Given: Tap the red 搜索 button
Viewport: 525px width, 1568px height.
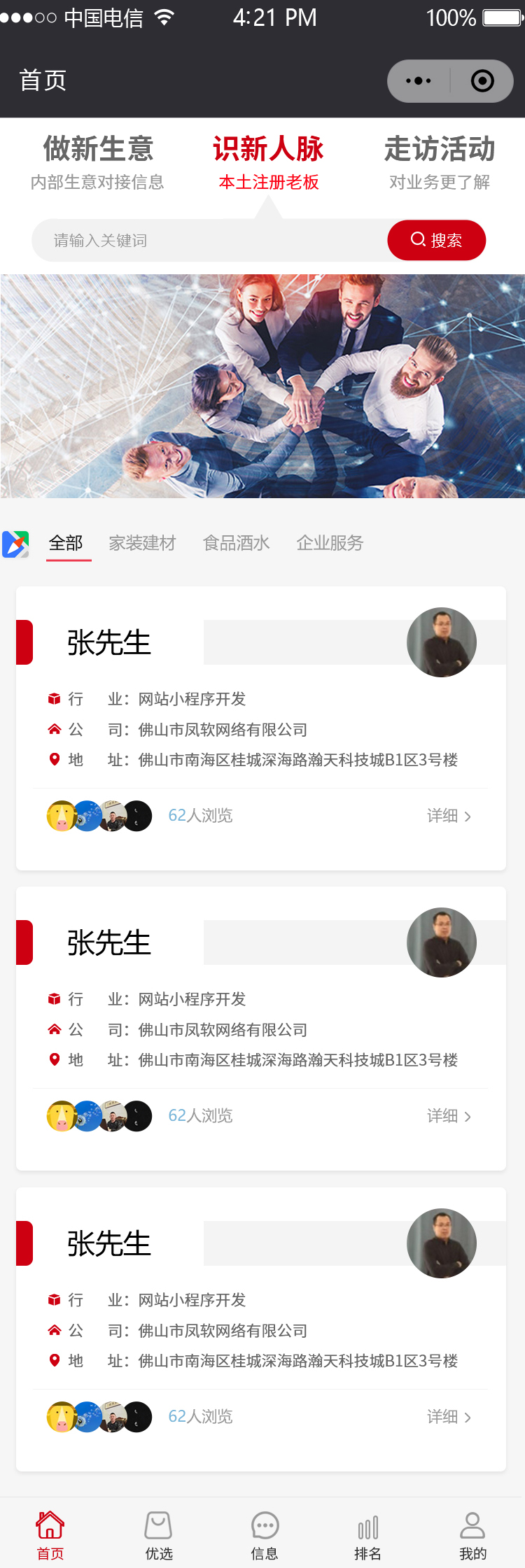Looking at the screenshot, I should click(x=437, y=241).
